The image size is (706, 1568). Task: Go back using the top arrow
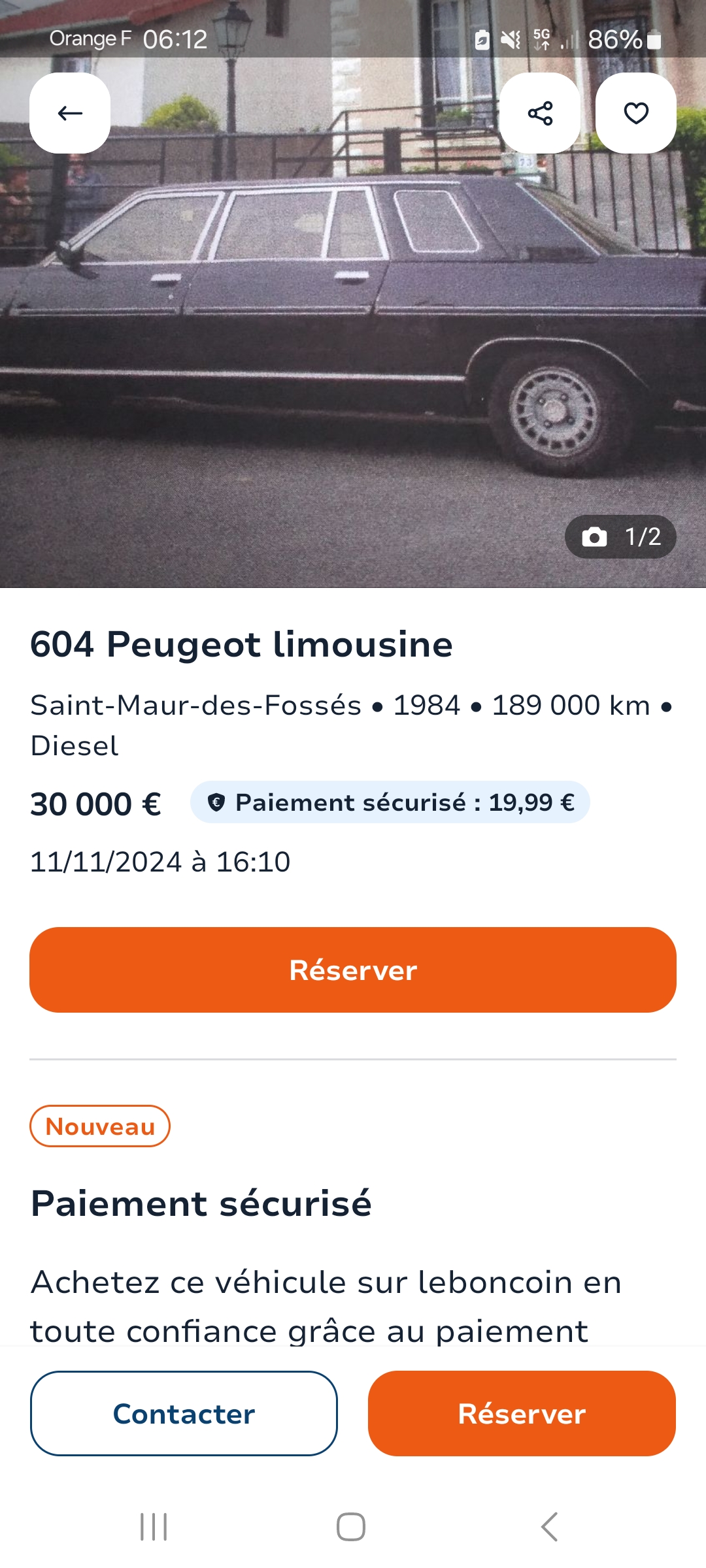coord(70,113)
